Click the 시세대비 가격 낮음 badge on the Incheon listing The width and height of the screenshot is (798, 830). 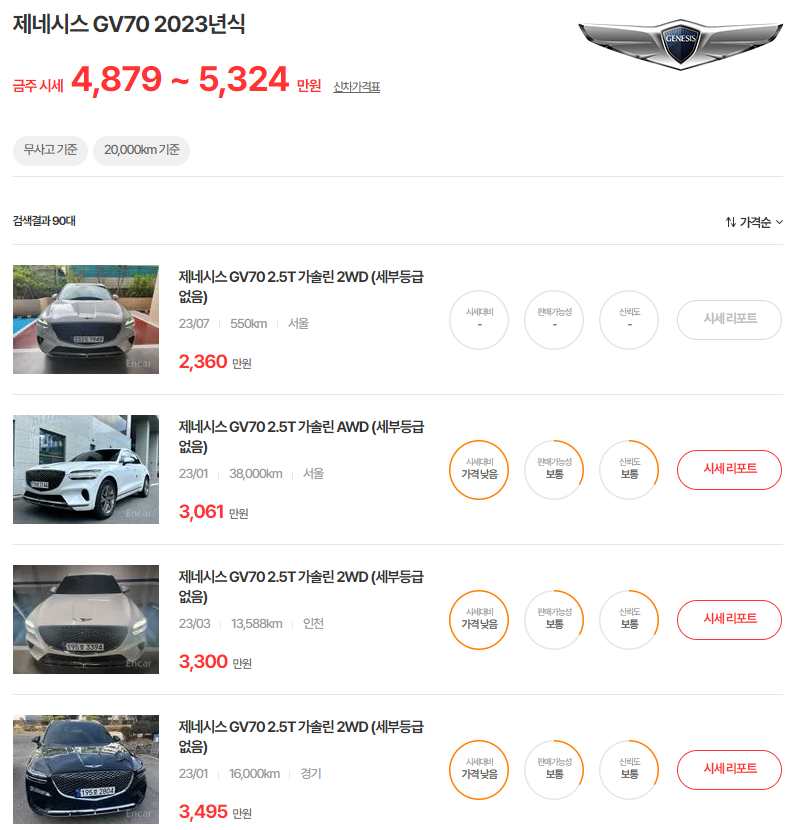pyautogui.click(x=479, y=620)
